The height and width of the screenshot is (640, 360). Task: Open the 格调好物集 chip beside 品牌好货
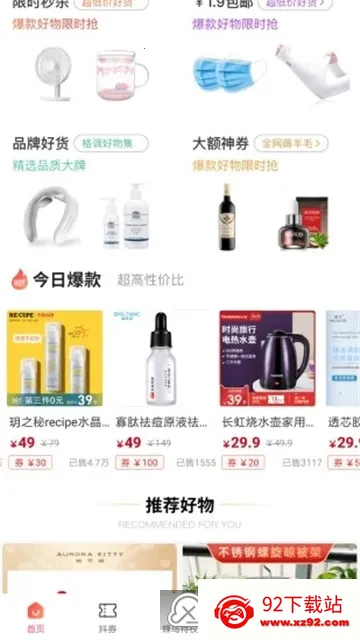click(111, 143)
